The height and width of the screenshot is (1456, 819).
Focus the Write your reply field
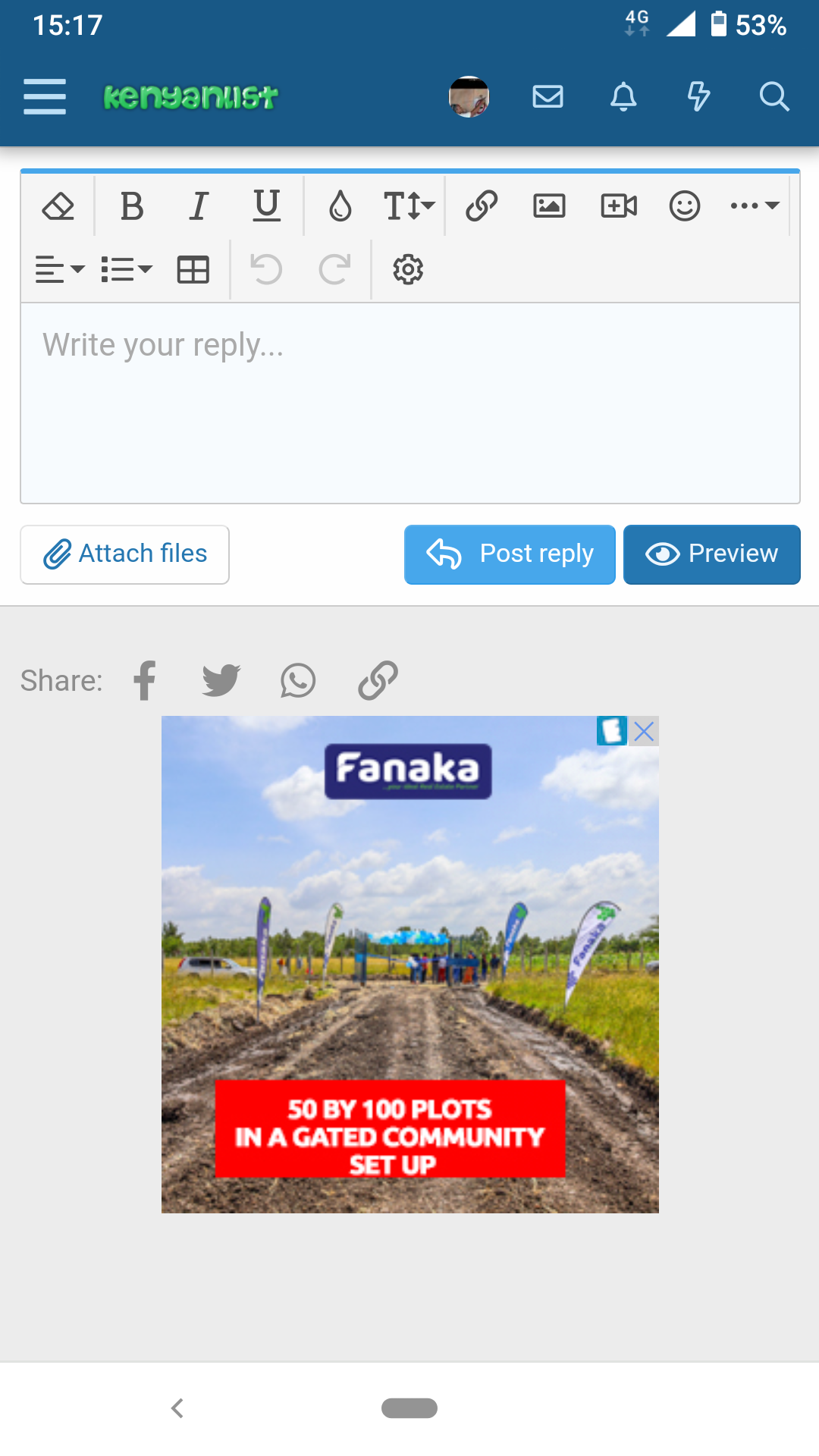[409, 402]
